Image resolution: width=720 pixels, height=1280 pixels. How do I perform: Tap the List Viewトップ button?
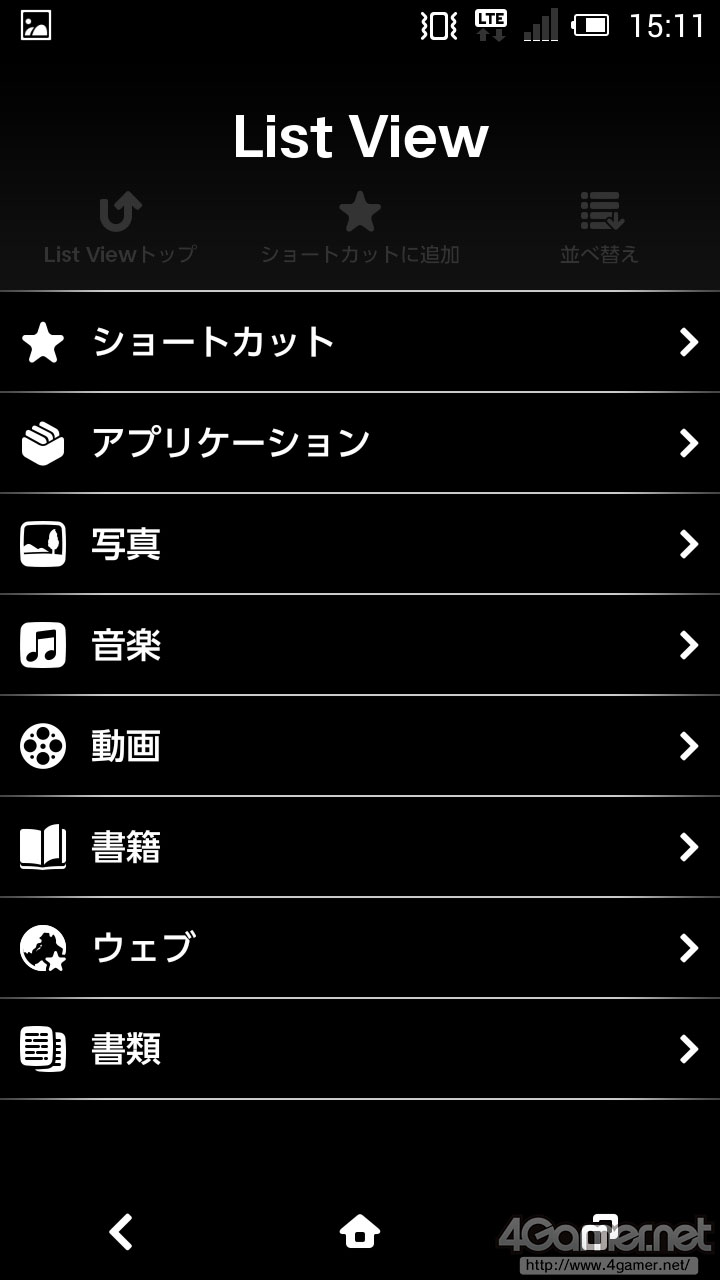click(120, 228)
